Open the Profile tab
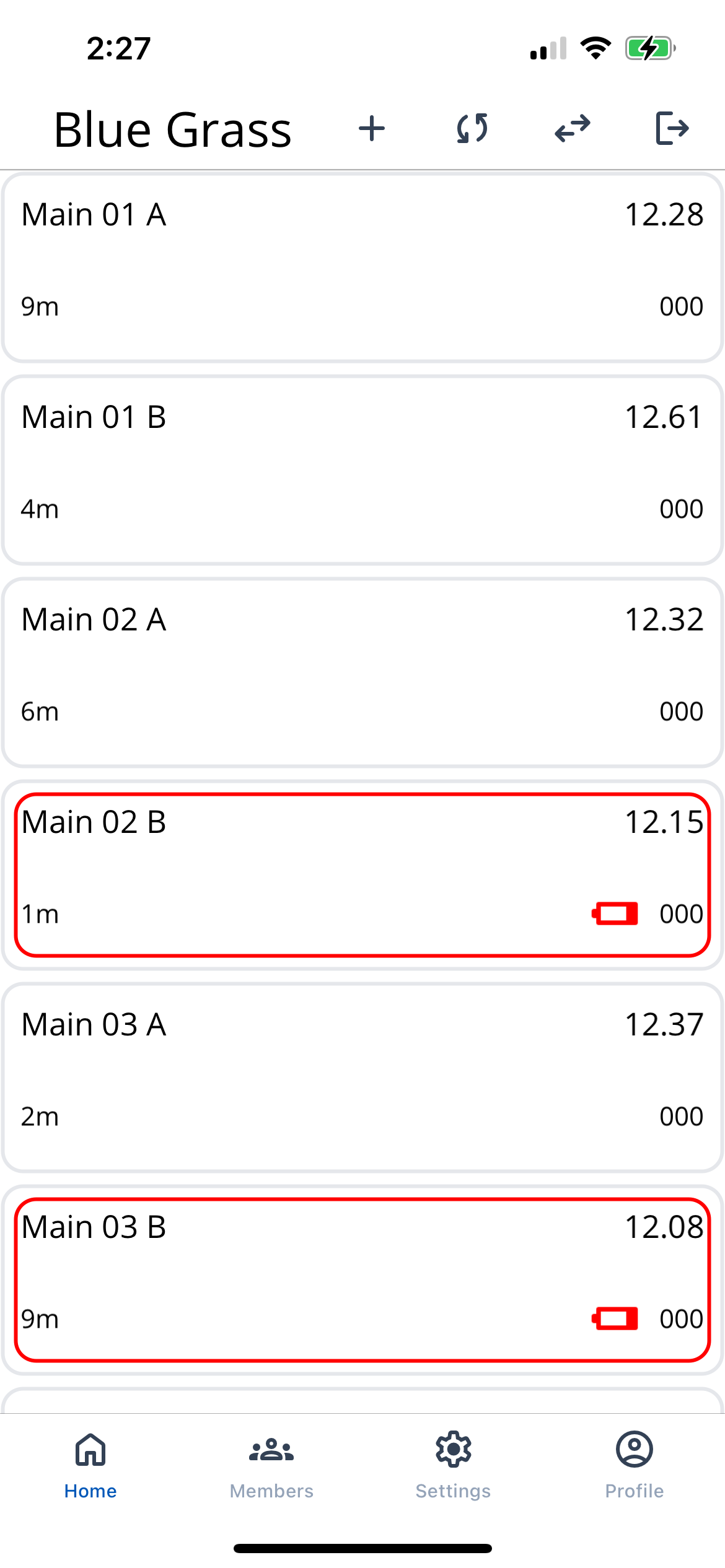 point(634,1464)
